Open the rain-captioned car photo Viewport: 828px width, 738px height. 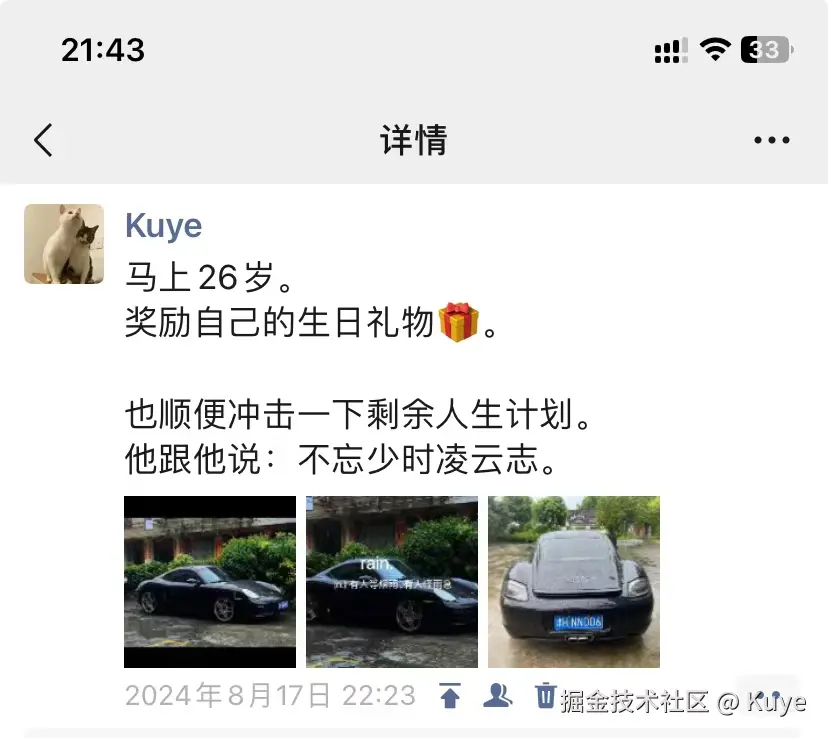pyautogui.click(x=392, y=582)
